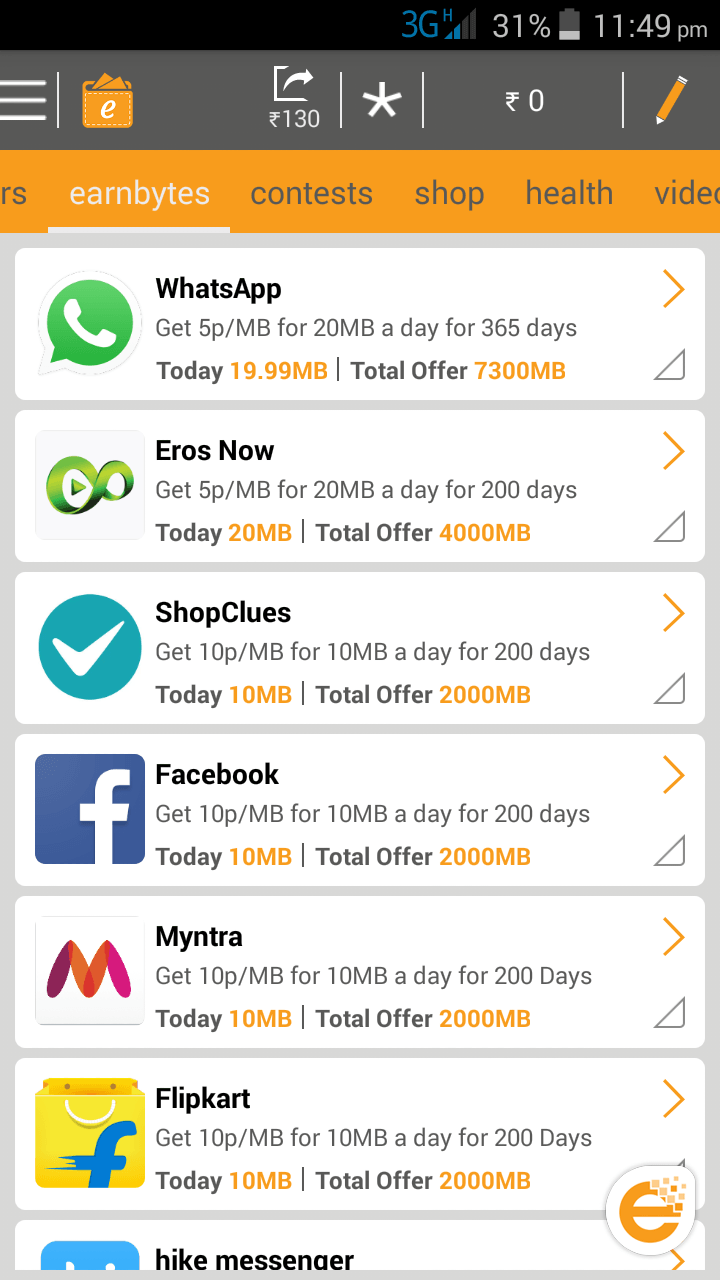Tap the pencil edit icon
The height and width of the screenshot is (1280, 720).
pos(671,100)
